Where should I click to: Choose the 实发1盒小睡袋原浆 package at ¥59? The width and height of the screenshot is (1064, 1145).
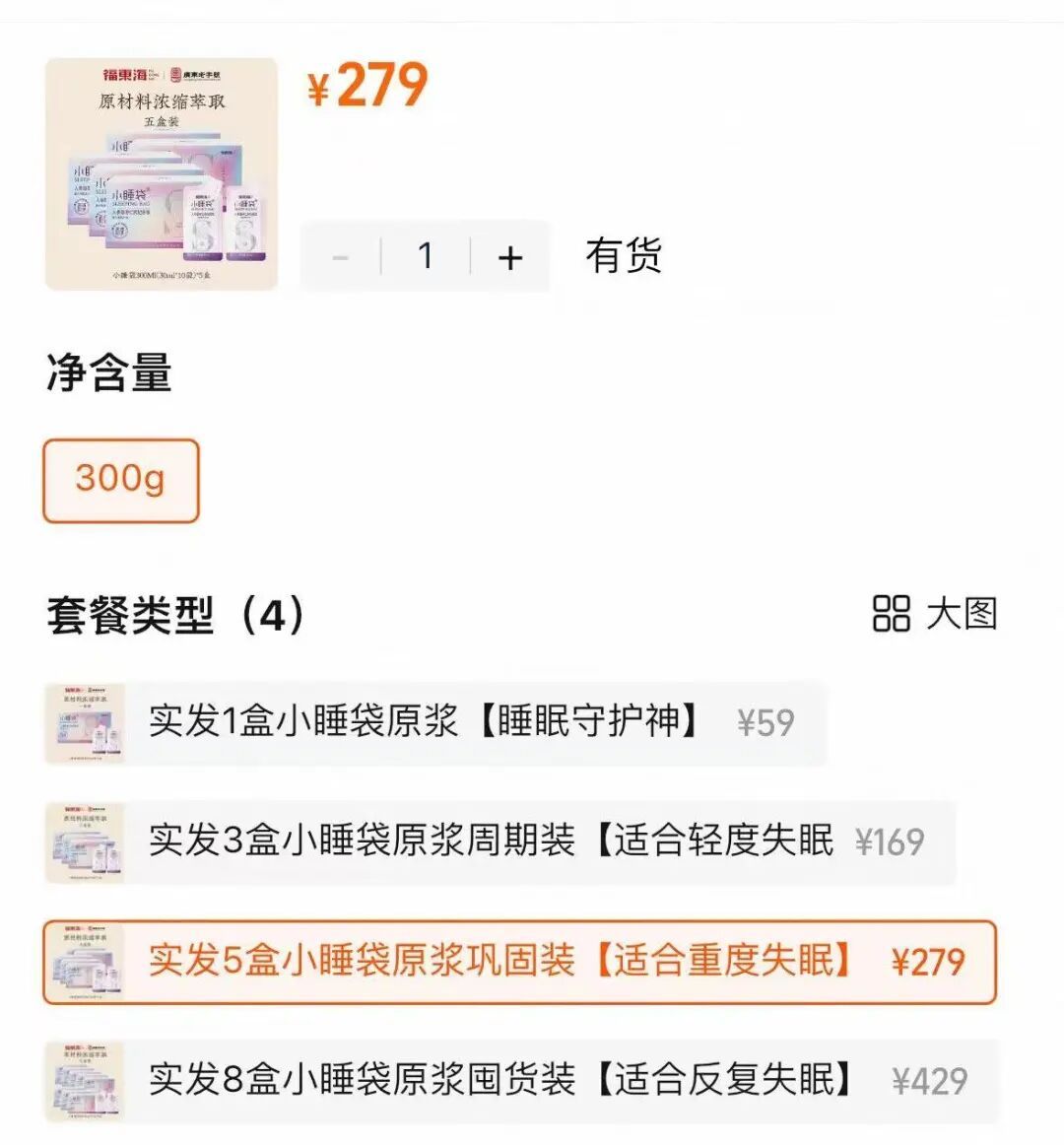click(433, 723)
